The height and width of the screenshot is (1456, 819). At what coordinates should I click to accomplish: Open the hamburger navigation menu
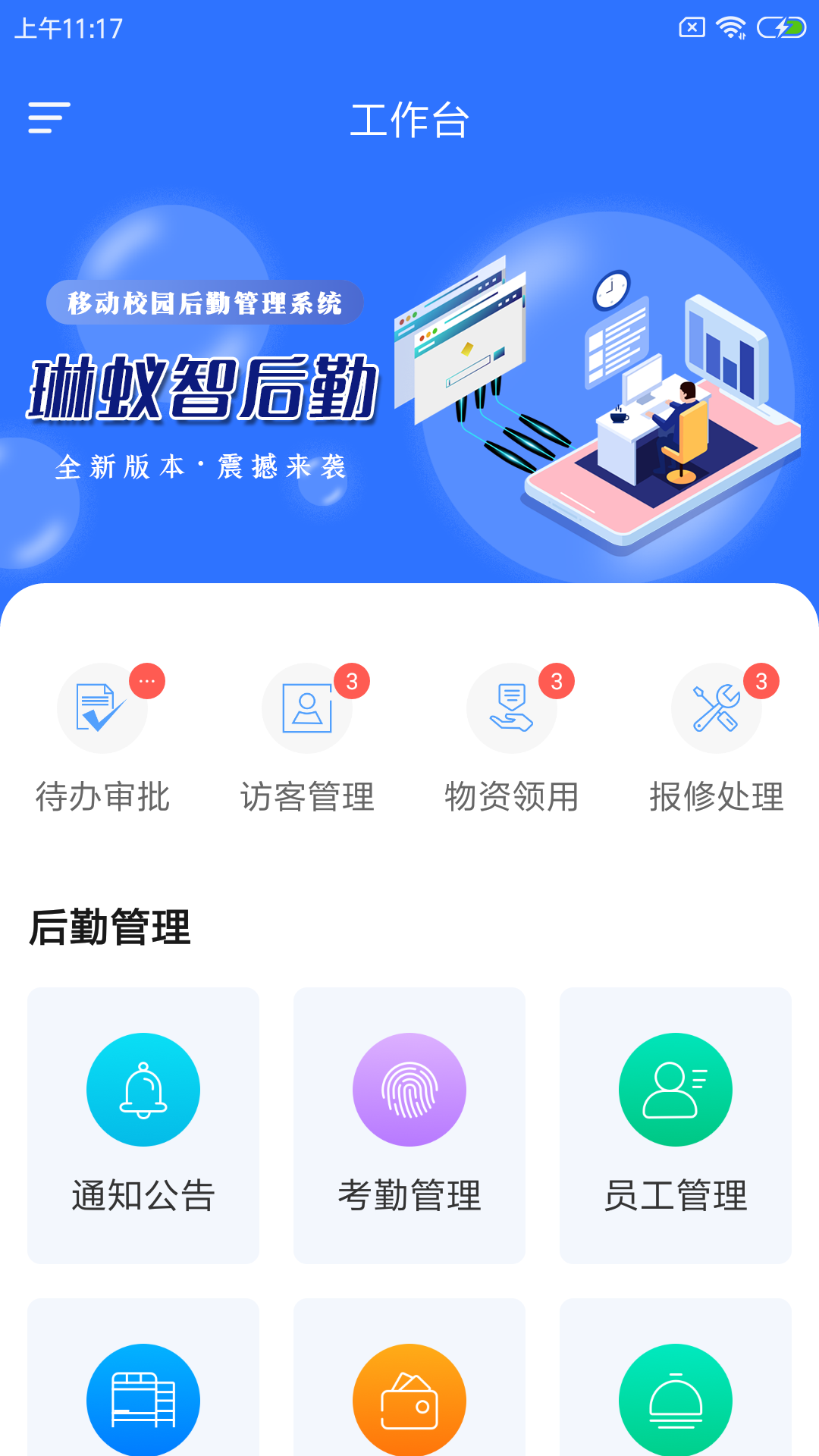pyautogui.click(x=48, y=118)
